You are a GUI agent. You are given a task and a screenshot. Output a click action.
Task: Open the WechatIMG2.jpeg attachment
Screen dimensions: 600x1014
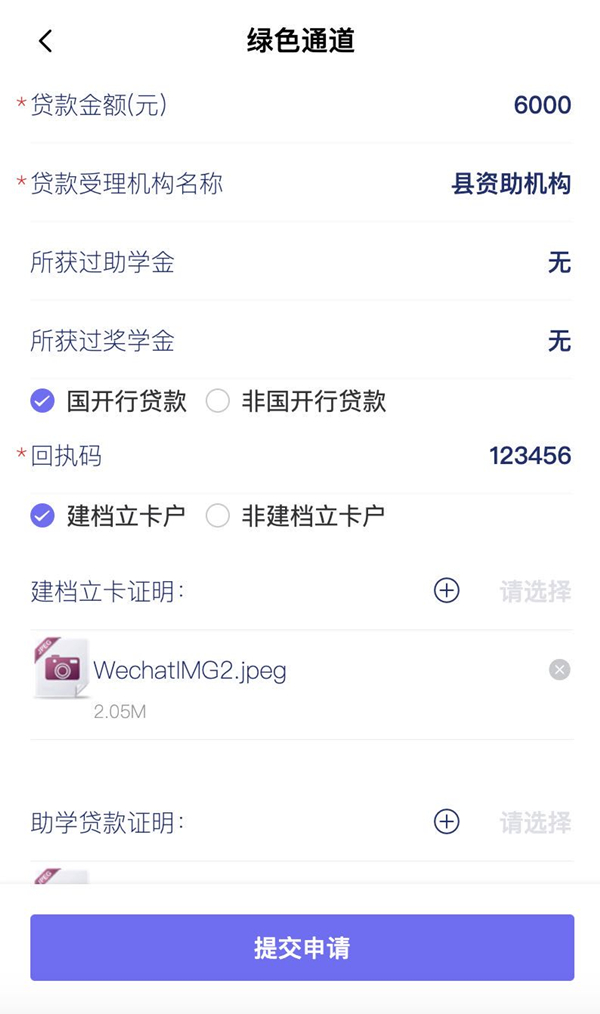pyautogui.click(x=189, y=670)
